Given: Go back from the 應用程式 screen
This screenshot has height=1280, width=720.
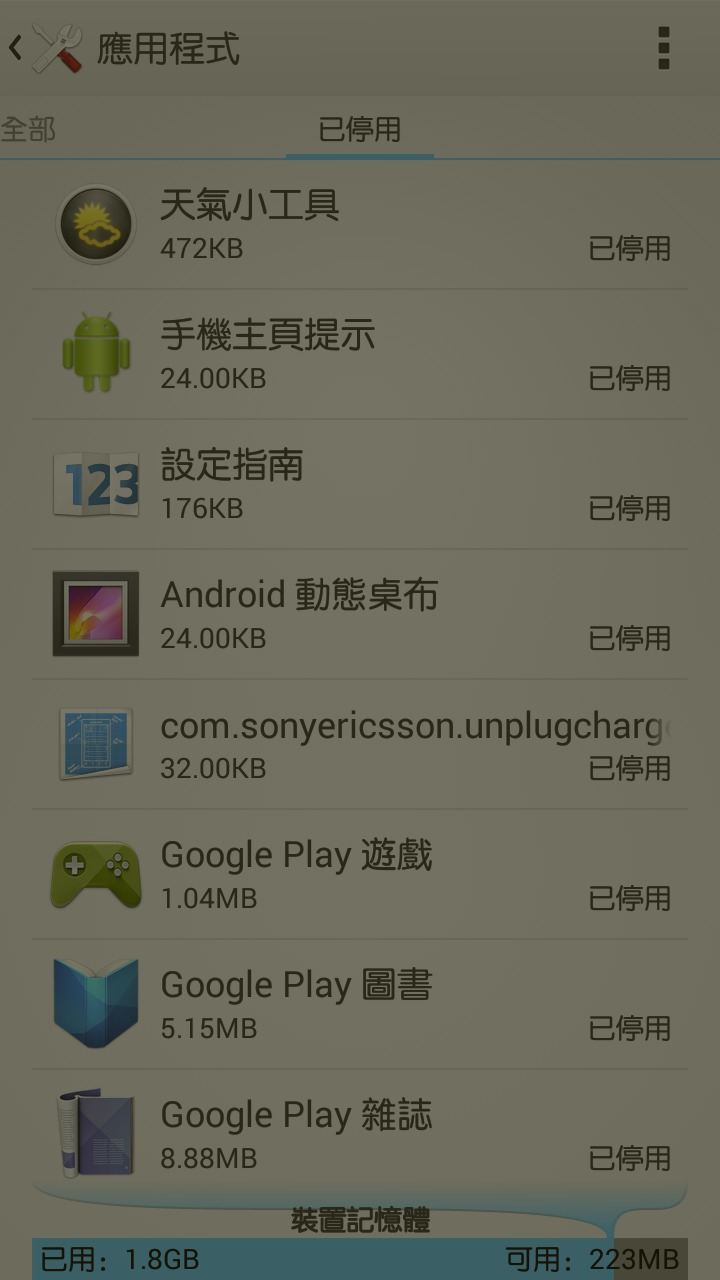Looking at the screenshot, I should coord(45,48).
